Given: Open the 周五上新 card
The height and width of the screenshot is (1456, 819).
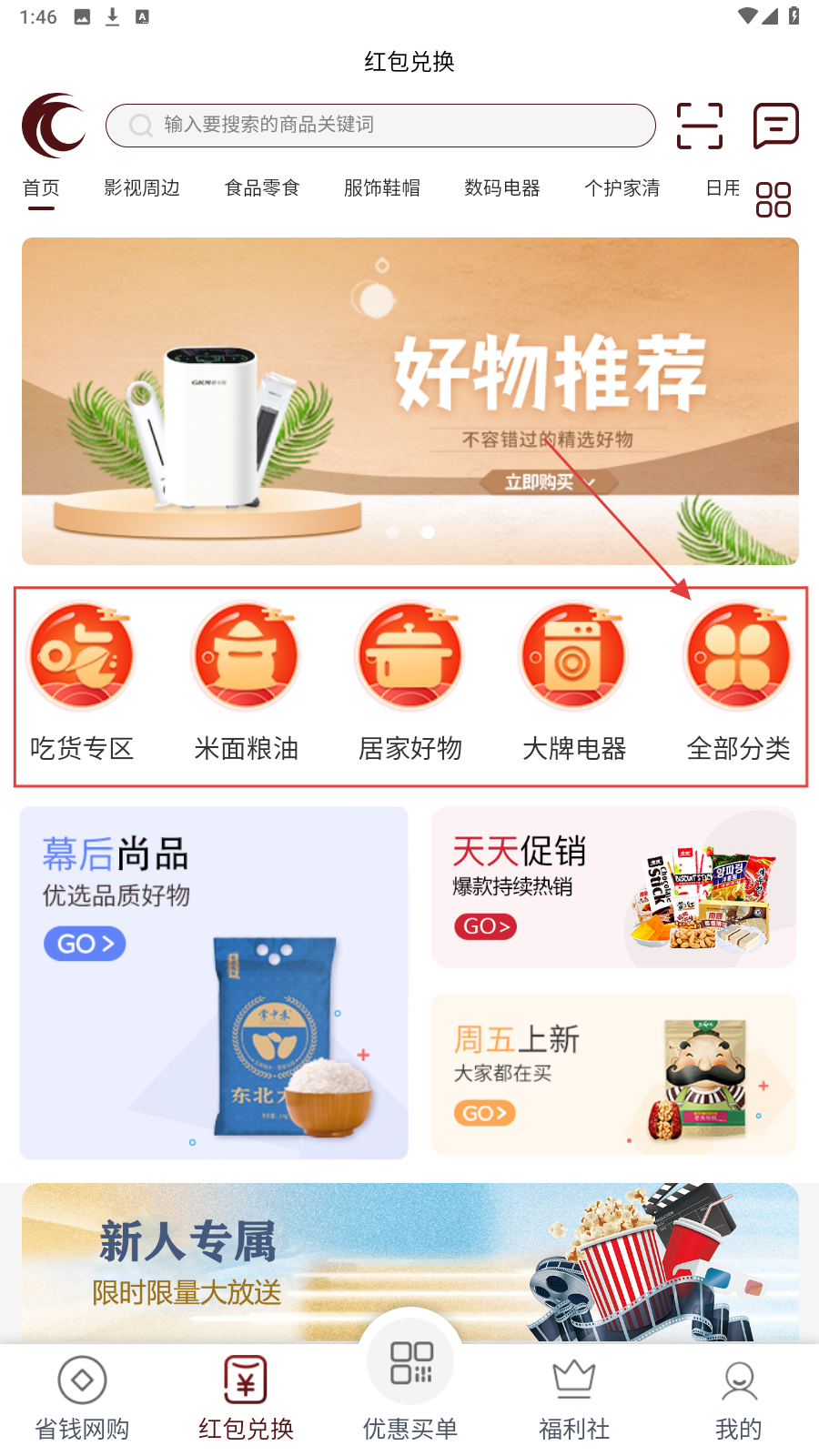Looking at the screenshot, I should (x=613, y=1074).
